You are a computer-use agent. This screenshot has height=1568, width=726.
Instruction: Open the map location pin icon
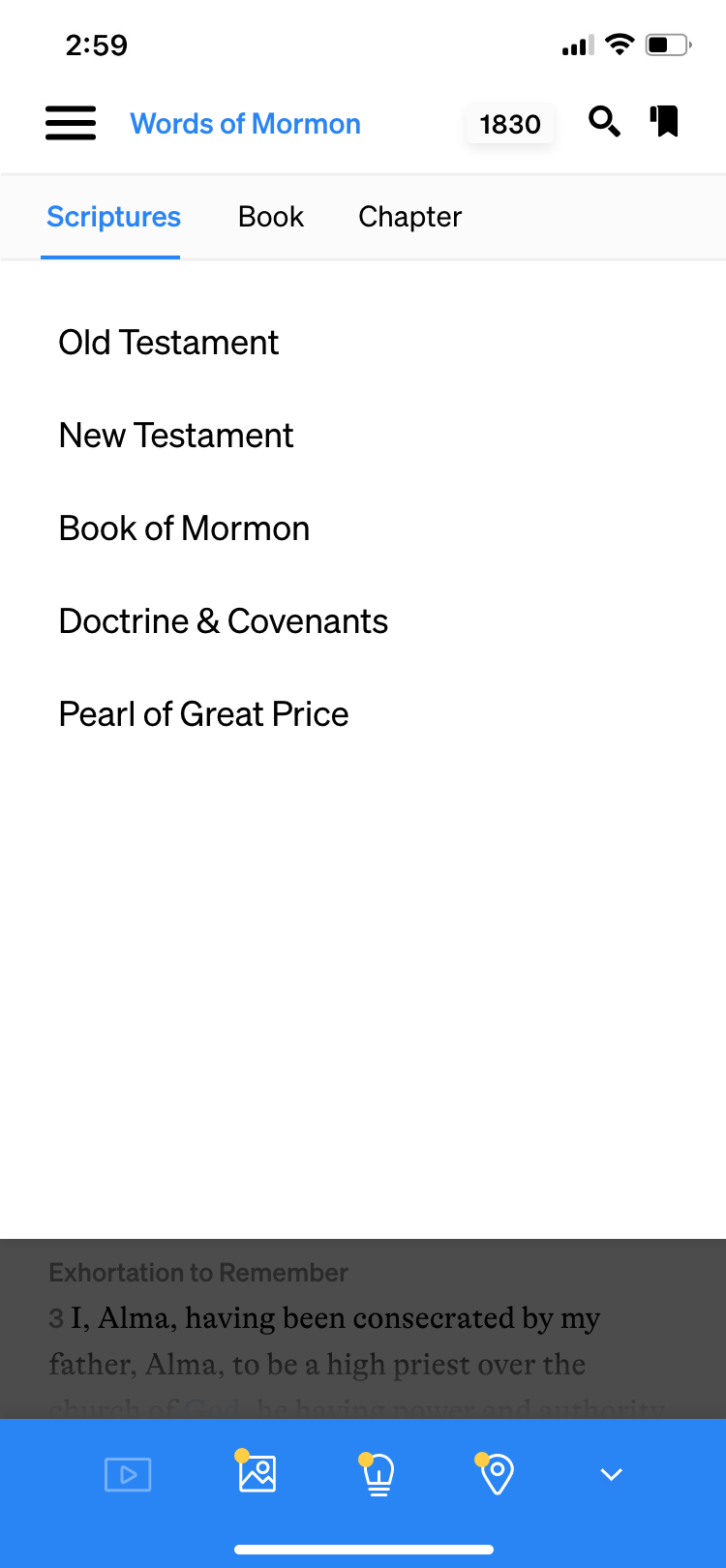[497, 1474]
